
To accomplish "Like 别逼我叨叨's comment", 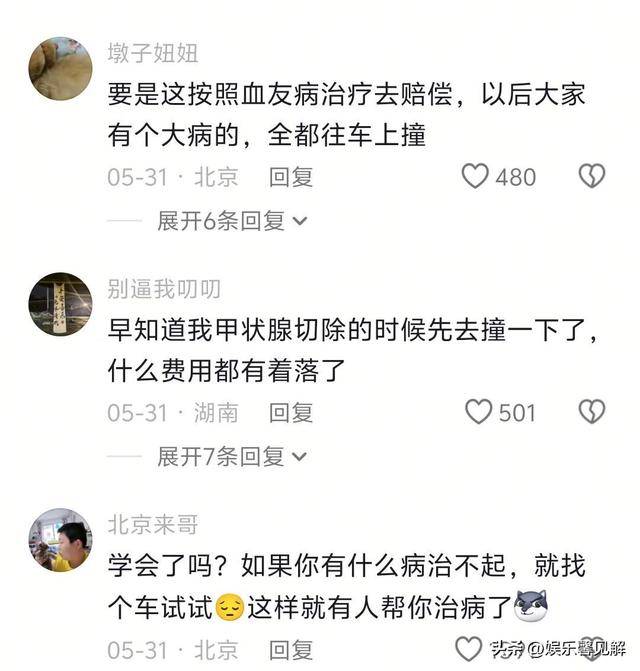I will (480, 412).
